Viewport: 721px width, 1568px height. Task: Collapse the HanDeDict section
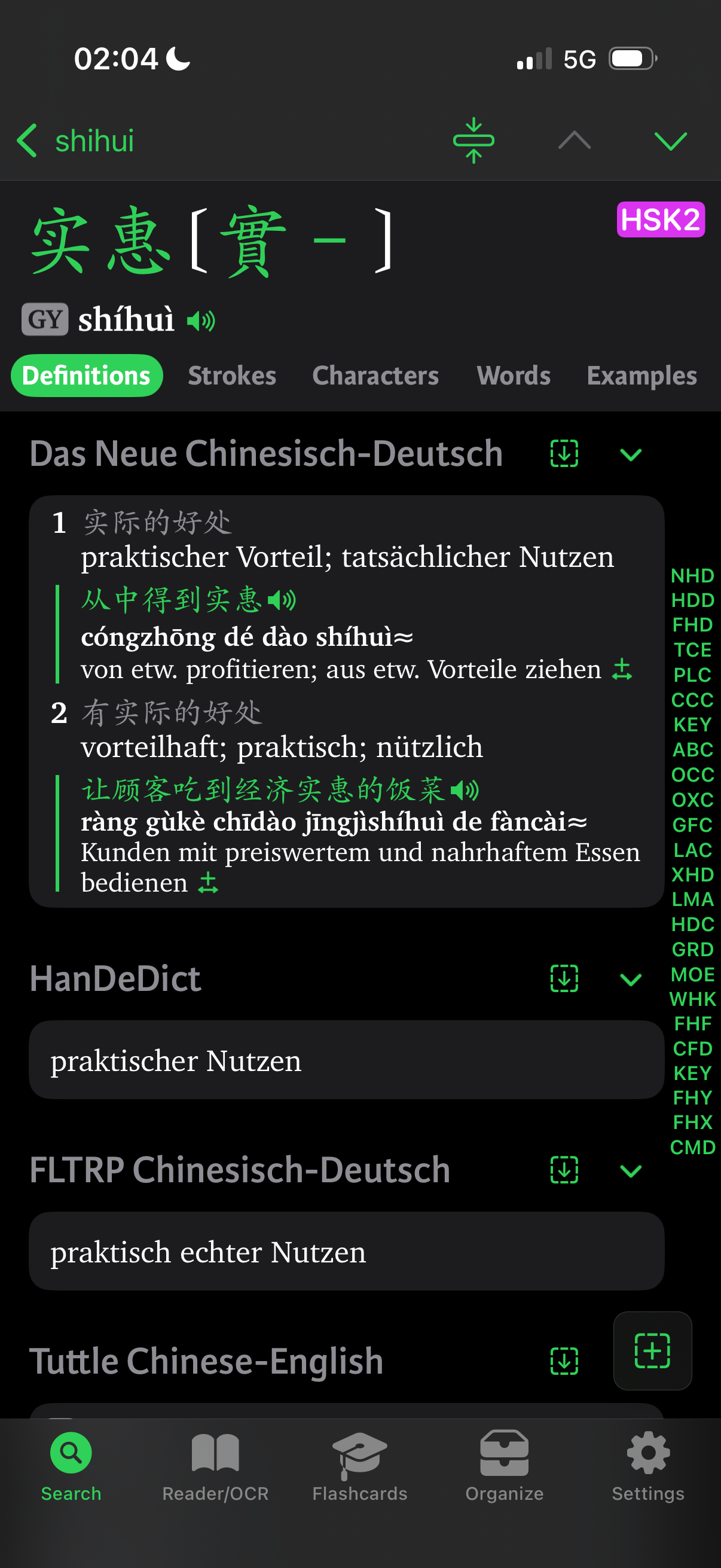[630, 980]
